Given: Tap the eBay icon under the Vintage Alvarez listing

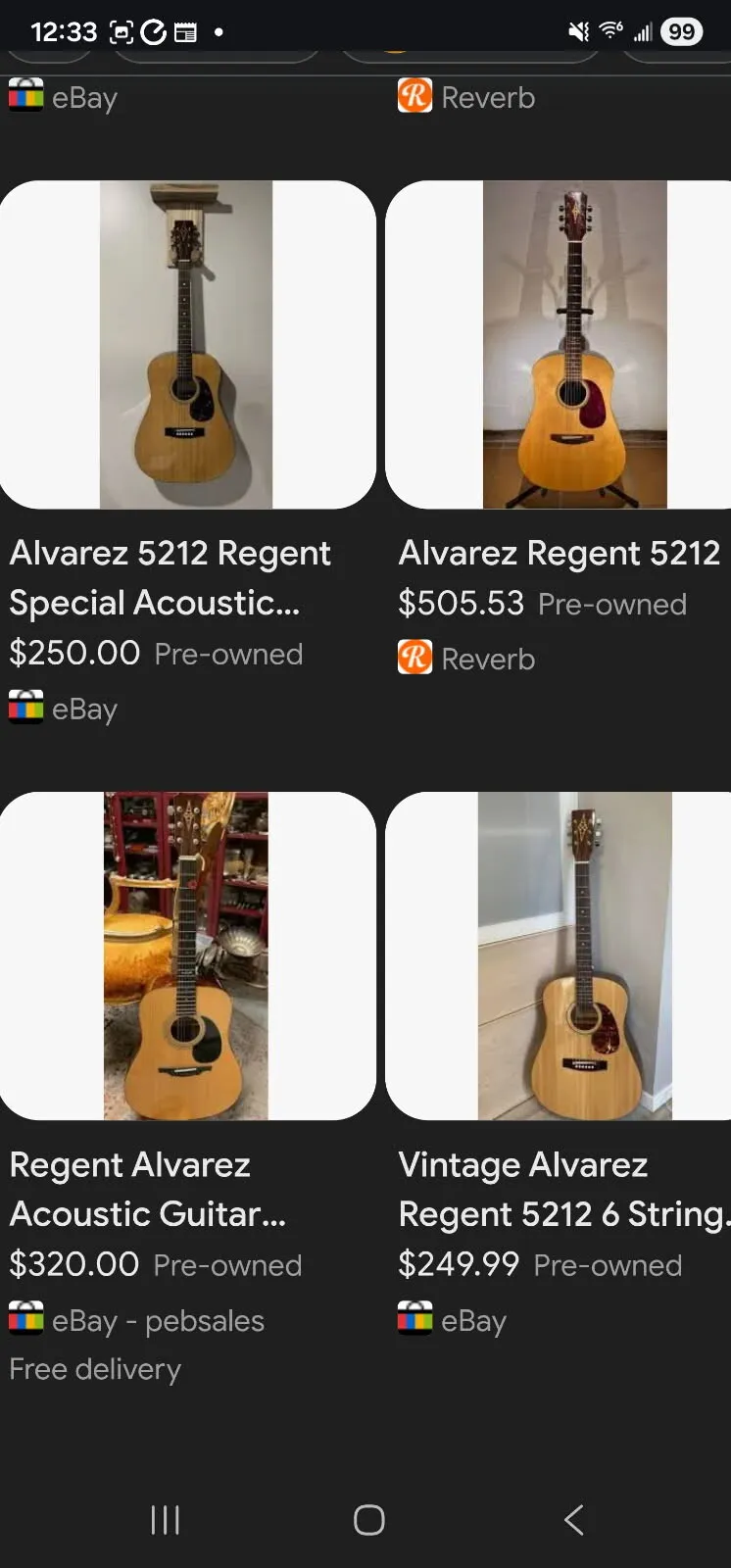Looking at the screenshot, I should point(414,1320).
